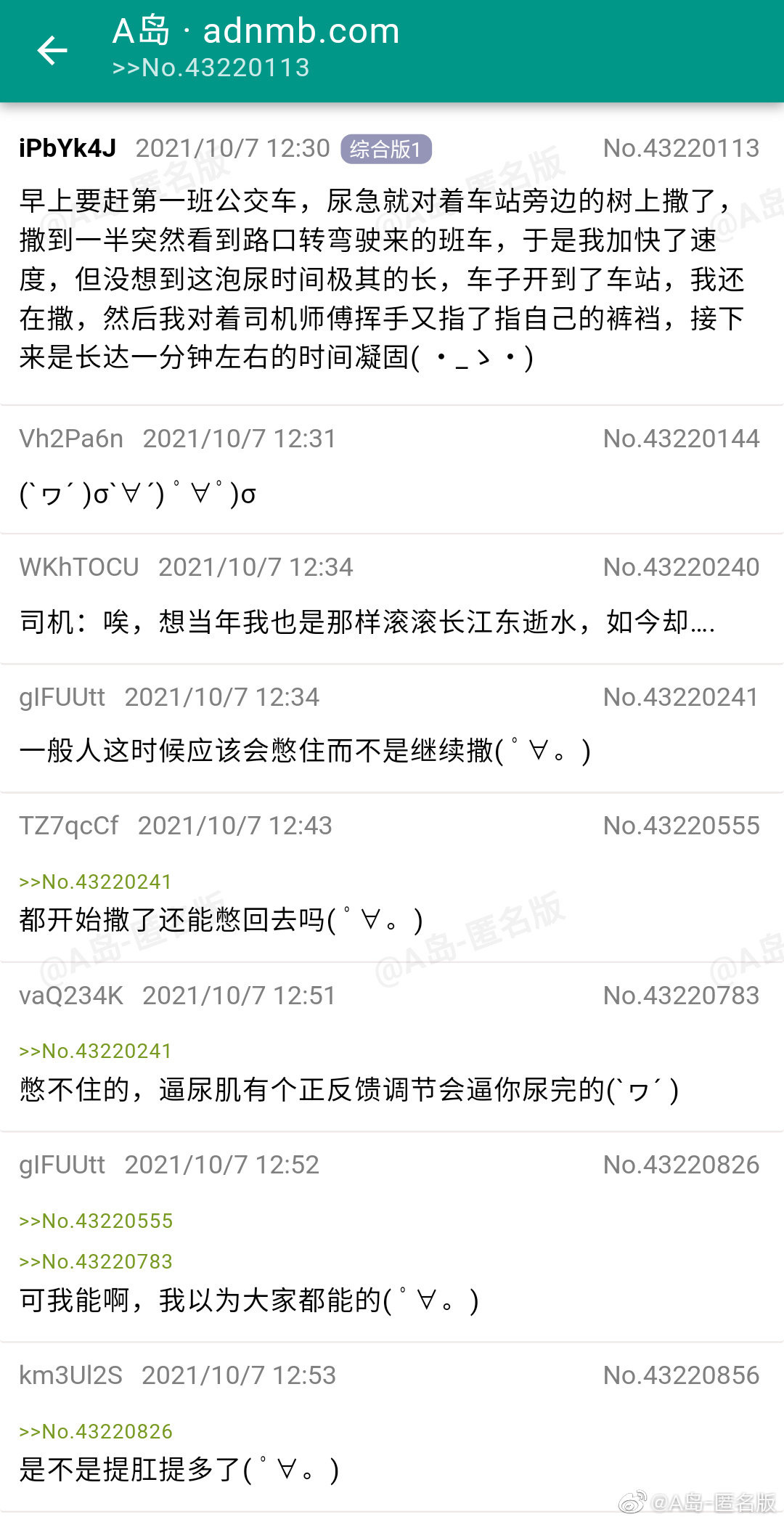Screen dimensions: 784x1522
Task: Select Vh2Pa6n's emoticon reply
Action: (138, 494)
